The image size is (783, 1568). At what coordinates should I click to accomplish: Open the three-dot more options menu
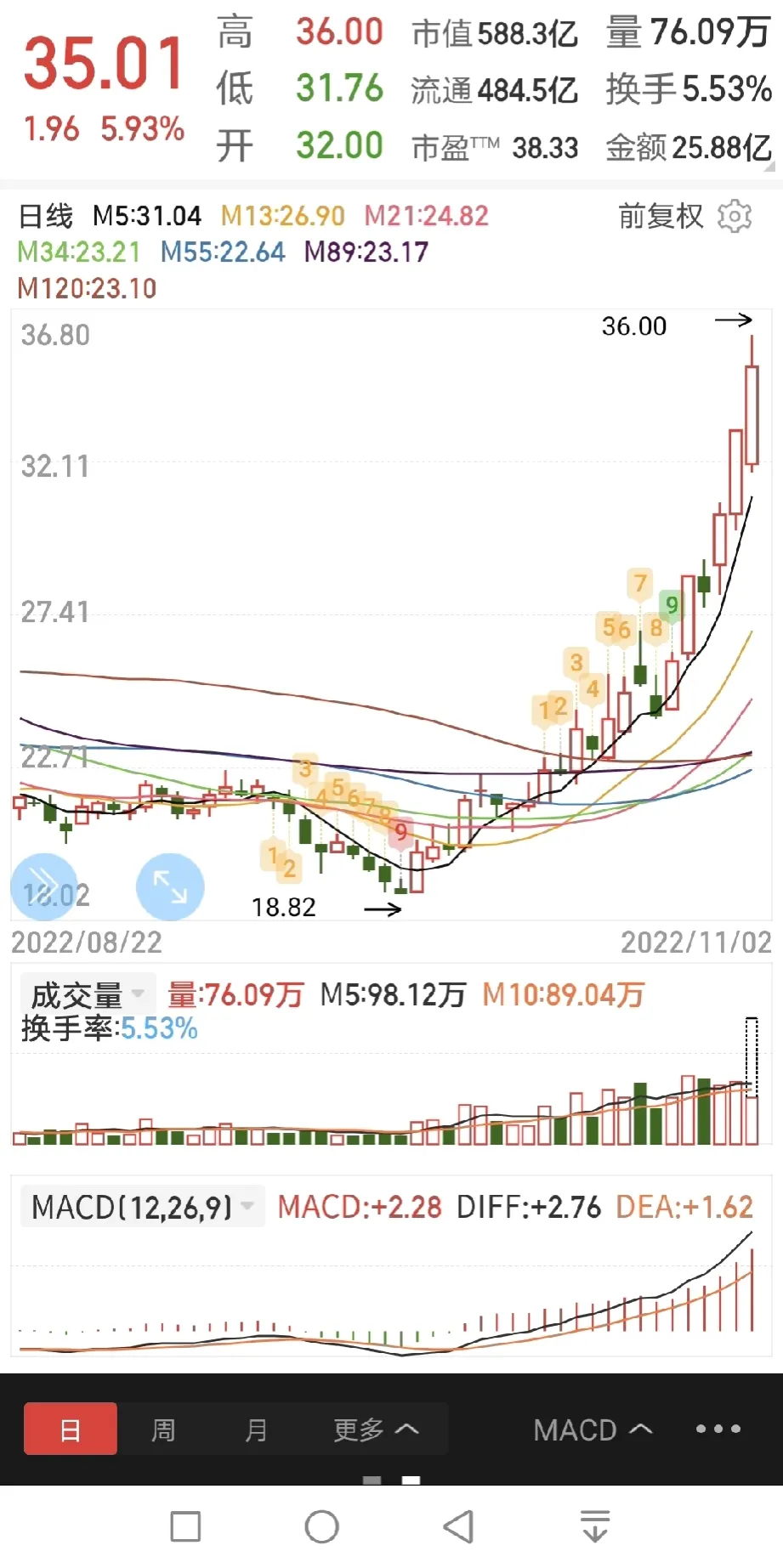pos(718,1429)
